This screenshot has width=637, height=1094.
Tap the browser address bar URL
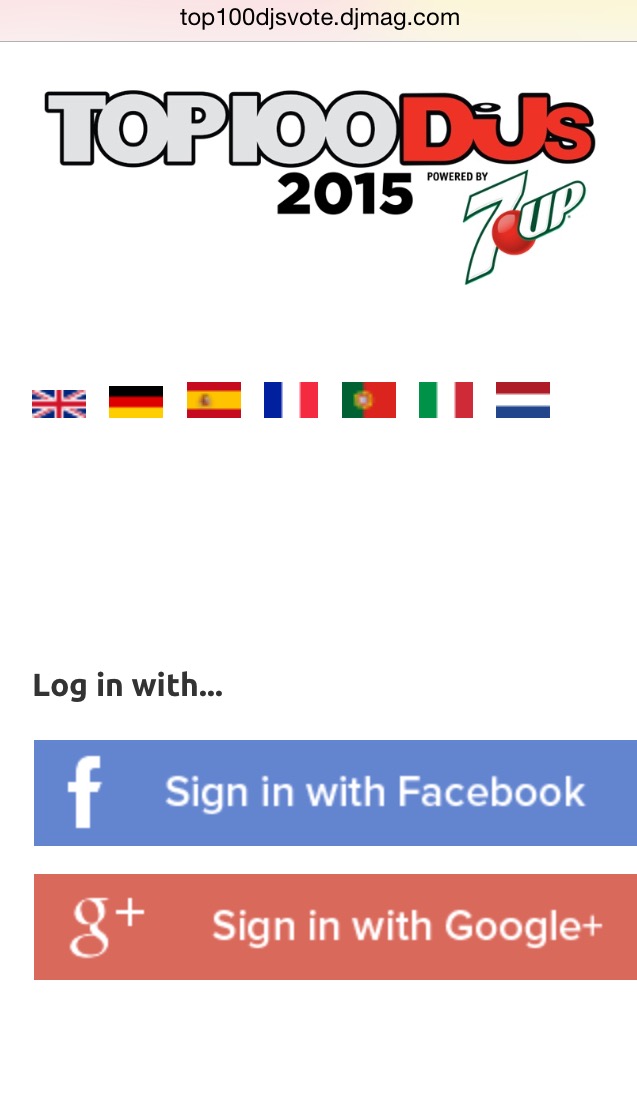coord(319,18)
